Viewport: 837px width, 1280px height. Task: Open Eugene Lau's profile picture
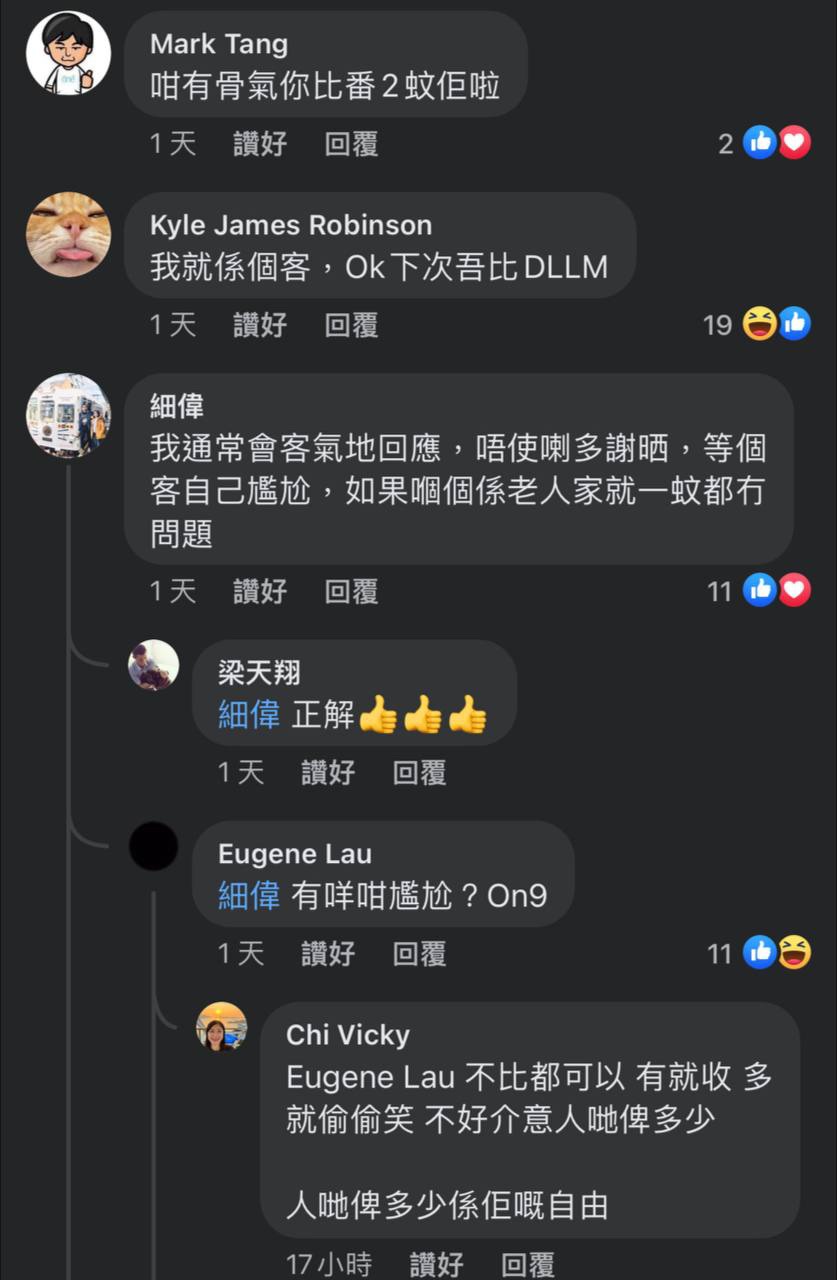pos(154,845)
